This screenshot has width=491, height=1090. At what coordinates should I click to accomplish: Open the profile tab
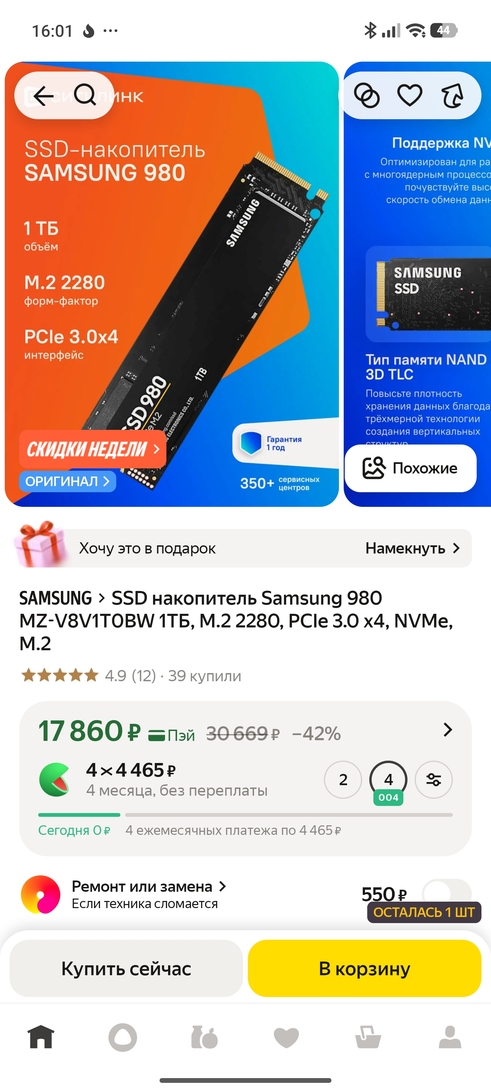(450, 1038)
